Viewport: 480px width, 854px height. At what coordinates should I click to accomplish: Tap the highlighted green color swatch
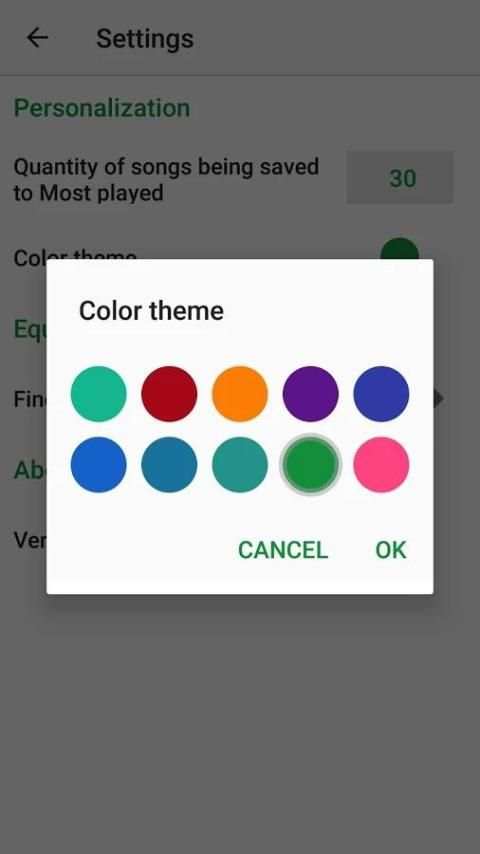[311, 465]
